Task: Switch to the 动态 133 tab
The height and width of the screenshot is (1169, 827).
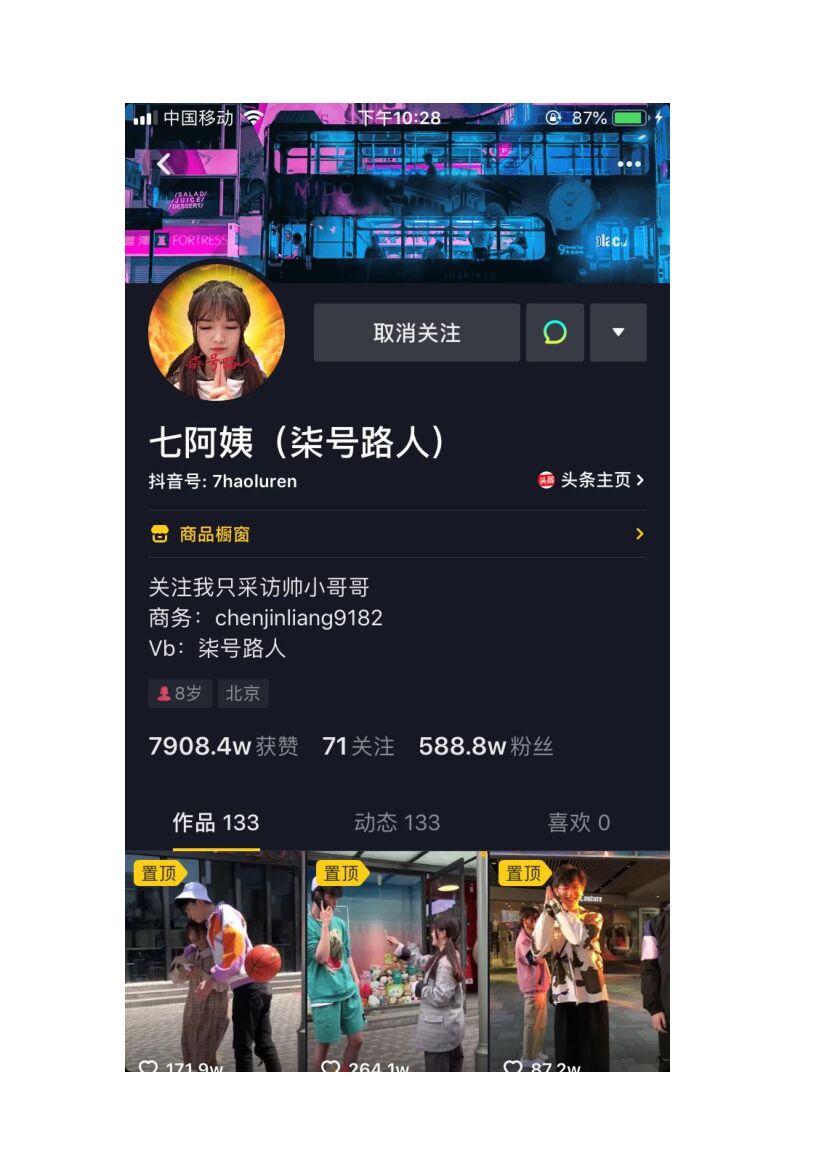Action: click(x=397, y=822)
